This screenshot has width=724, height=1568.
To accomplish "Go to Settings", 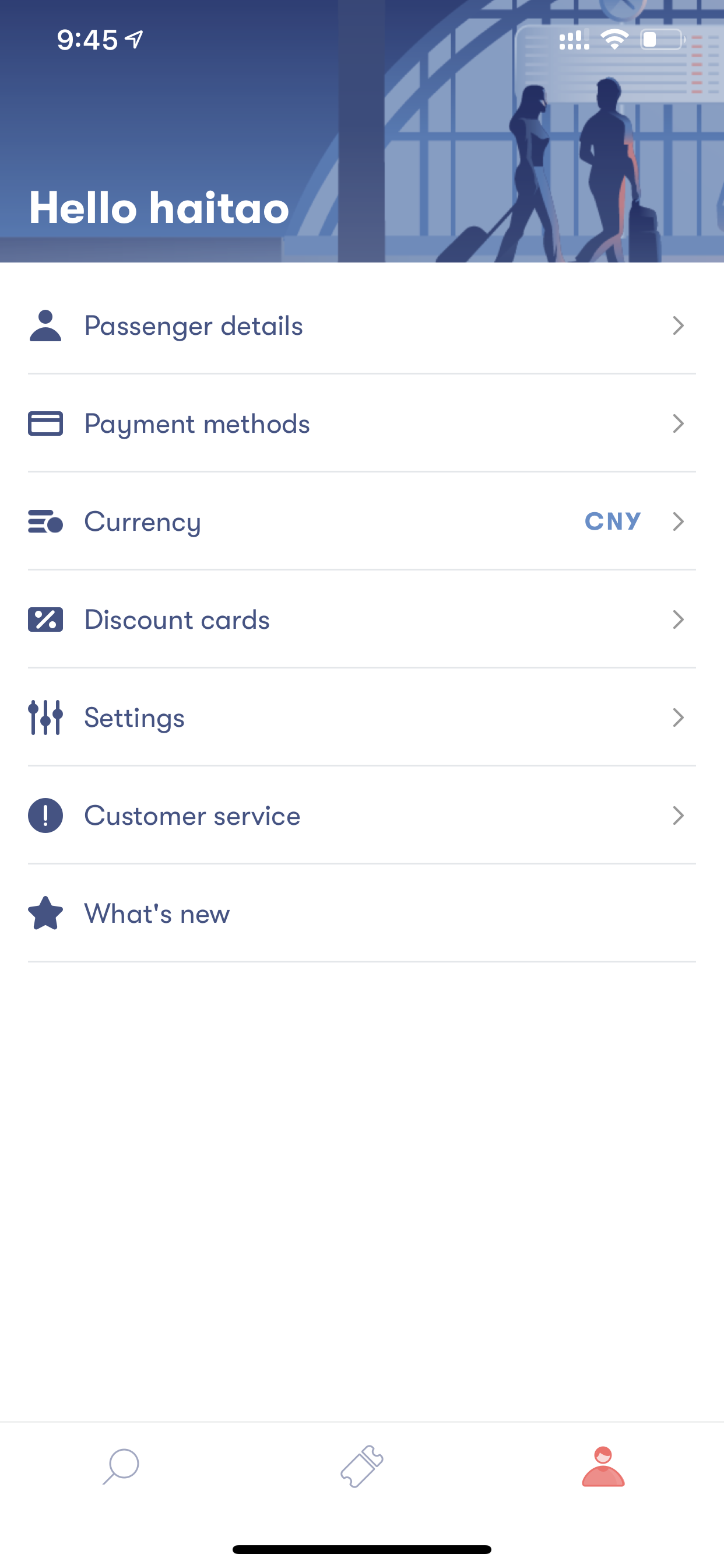I will 362,717.
